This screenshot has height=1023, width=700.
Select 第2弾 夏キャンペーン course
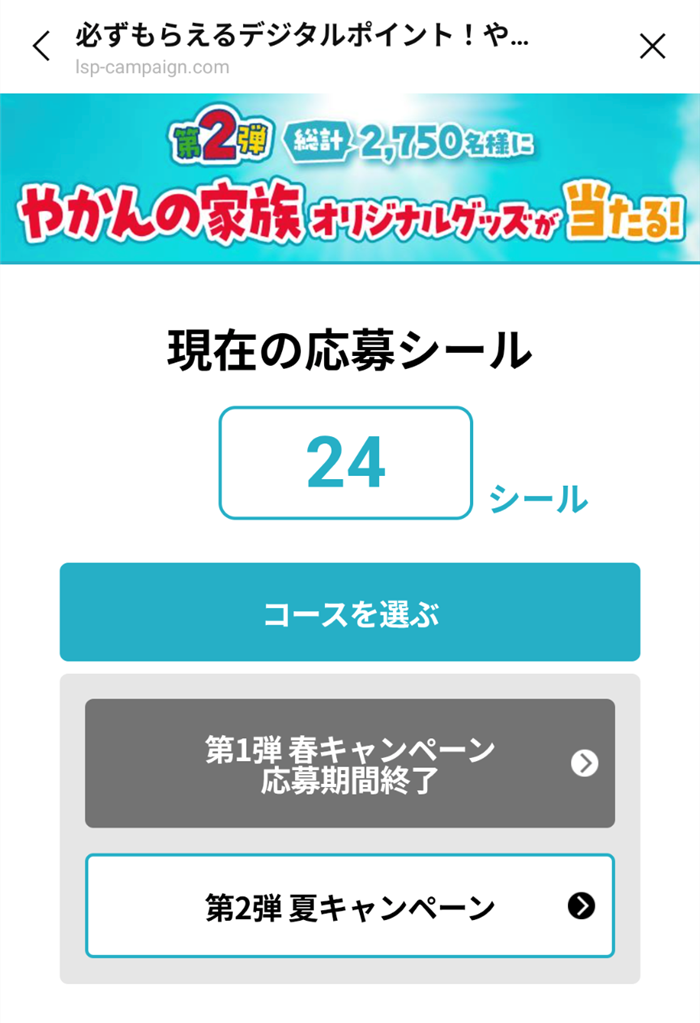coord(350,906)
